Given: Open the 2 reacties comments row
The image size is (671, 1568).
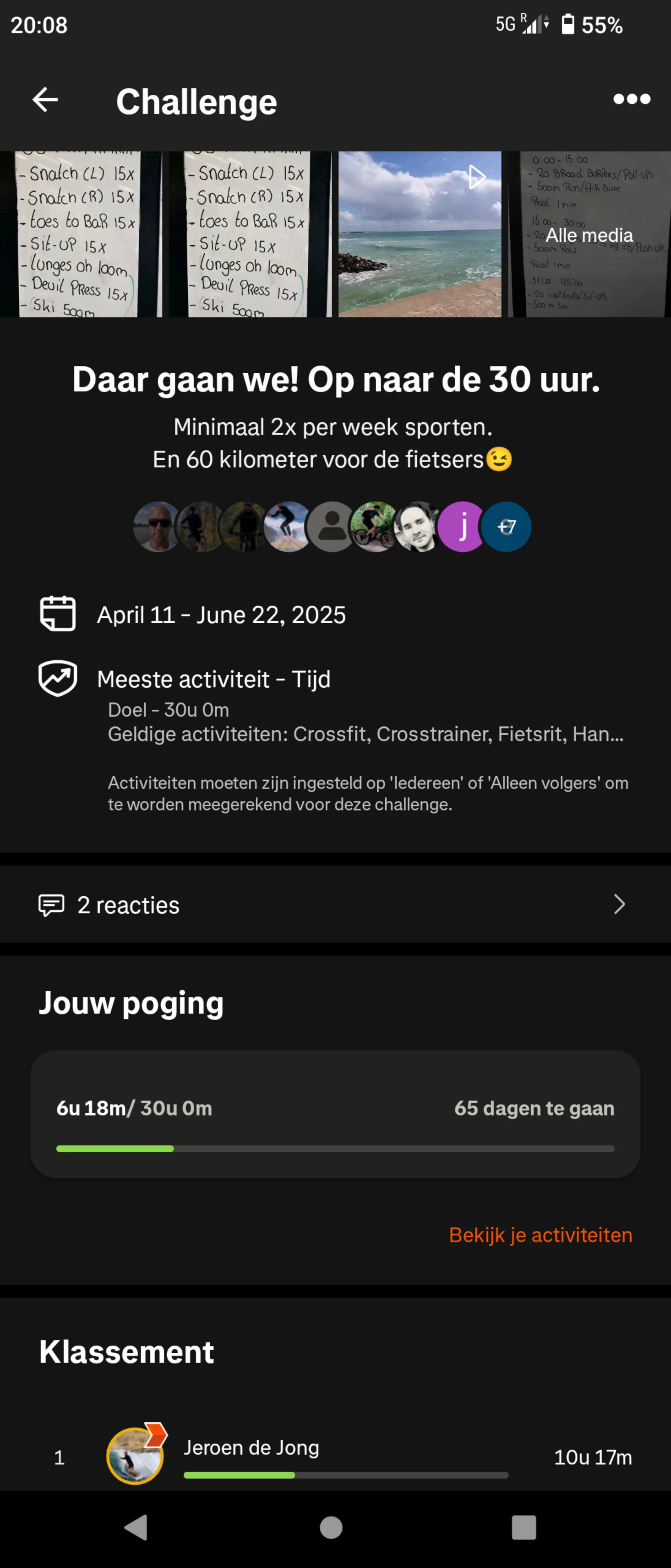Looking at the screenshot, I should 335,904.
